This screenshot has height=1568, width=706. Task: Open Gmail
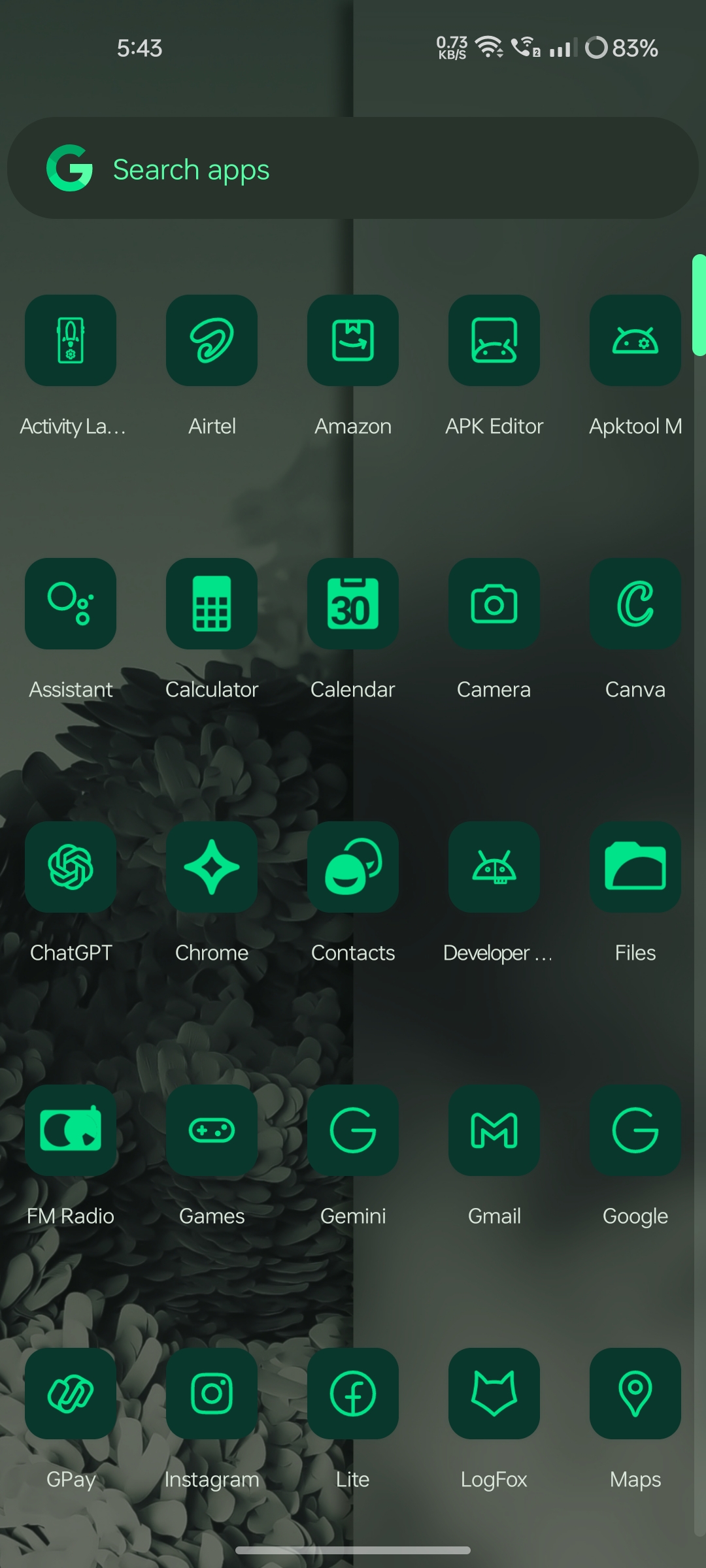coord(494,1130)
